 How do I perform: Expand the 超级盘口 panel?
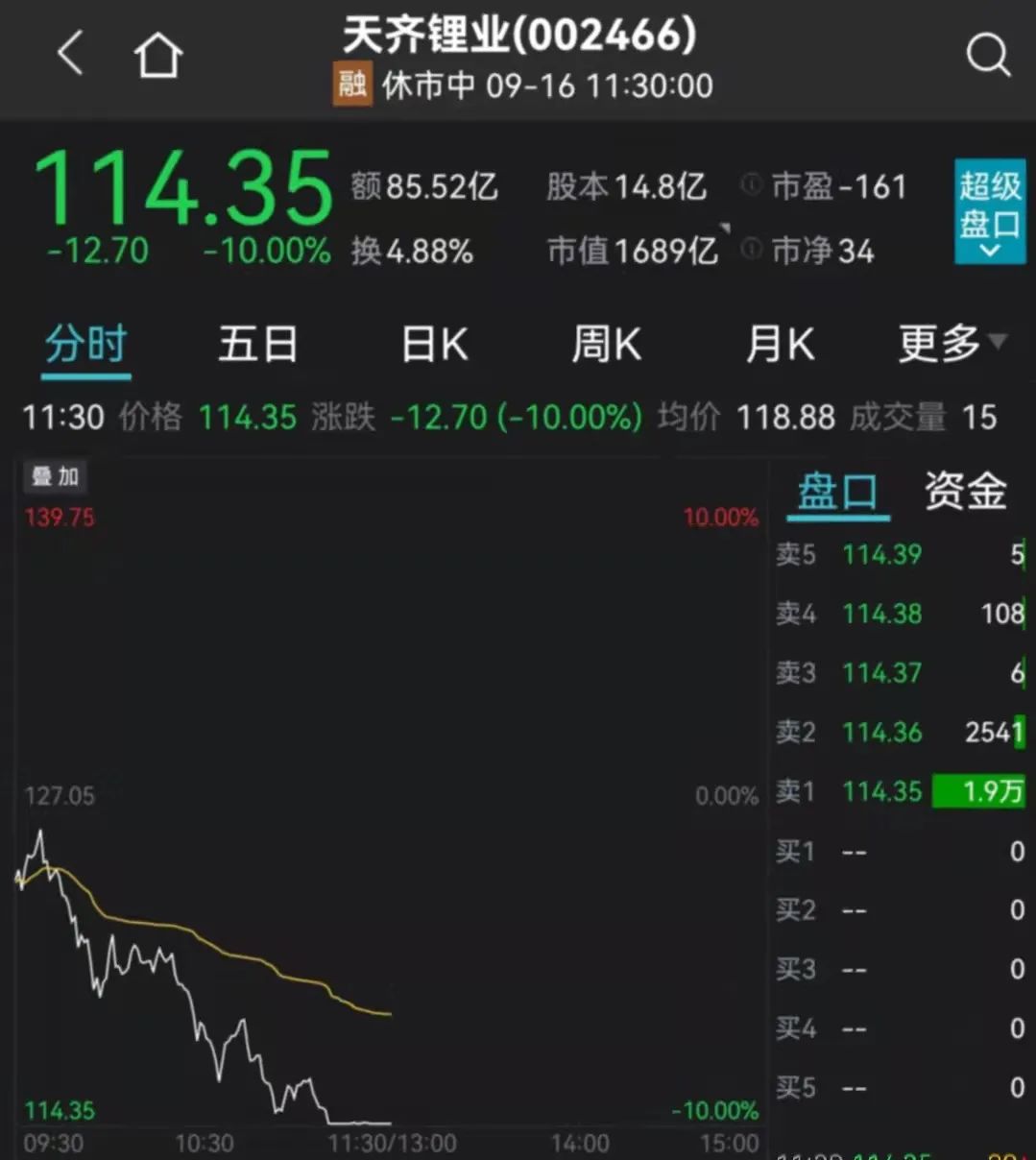coord(989,211)
